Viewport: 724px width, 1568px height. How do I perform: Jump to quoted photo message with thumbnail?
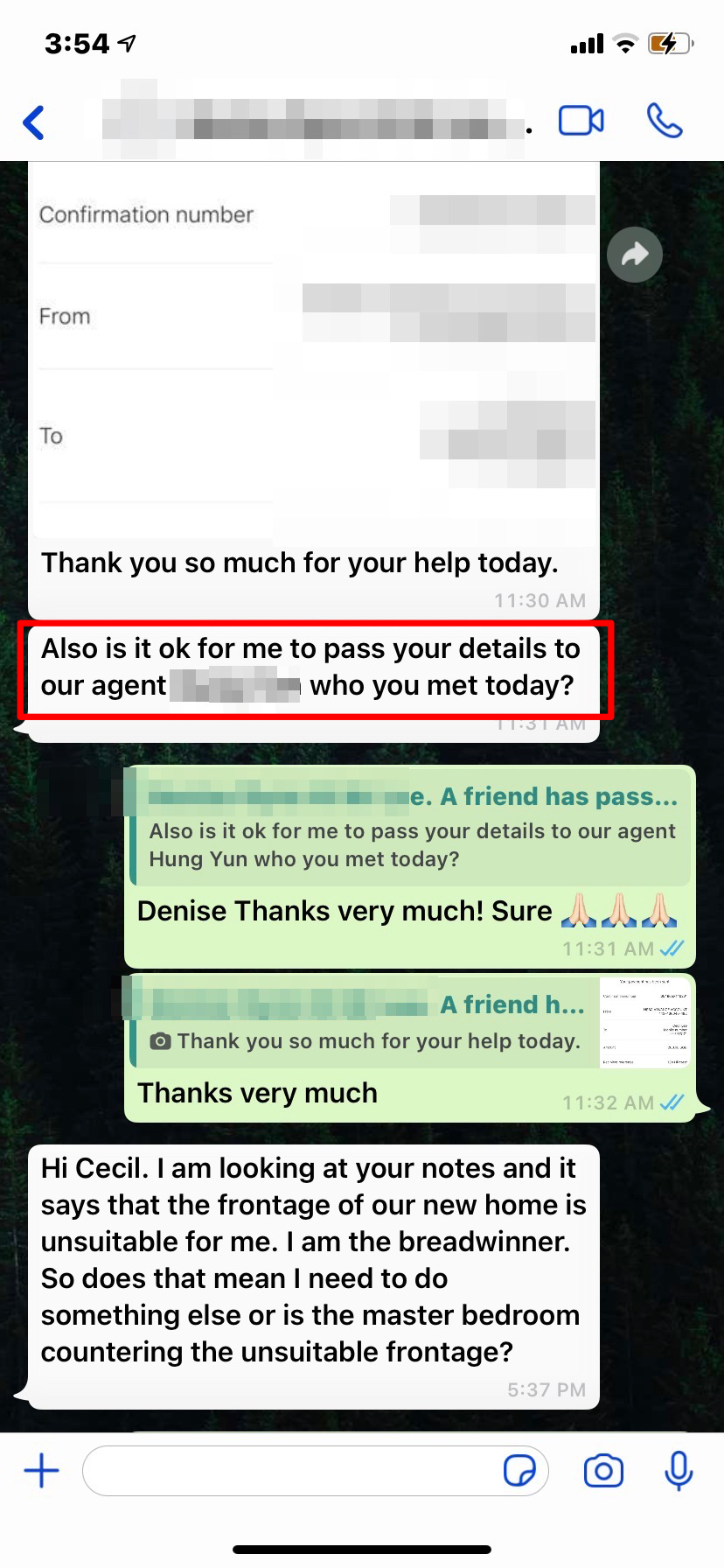click(x=411, y=1021)
